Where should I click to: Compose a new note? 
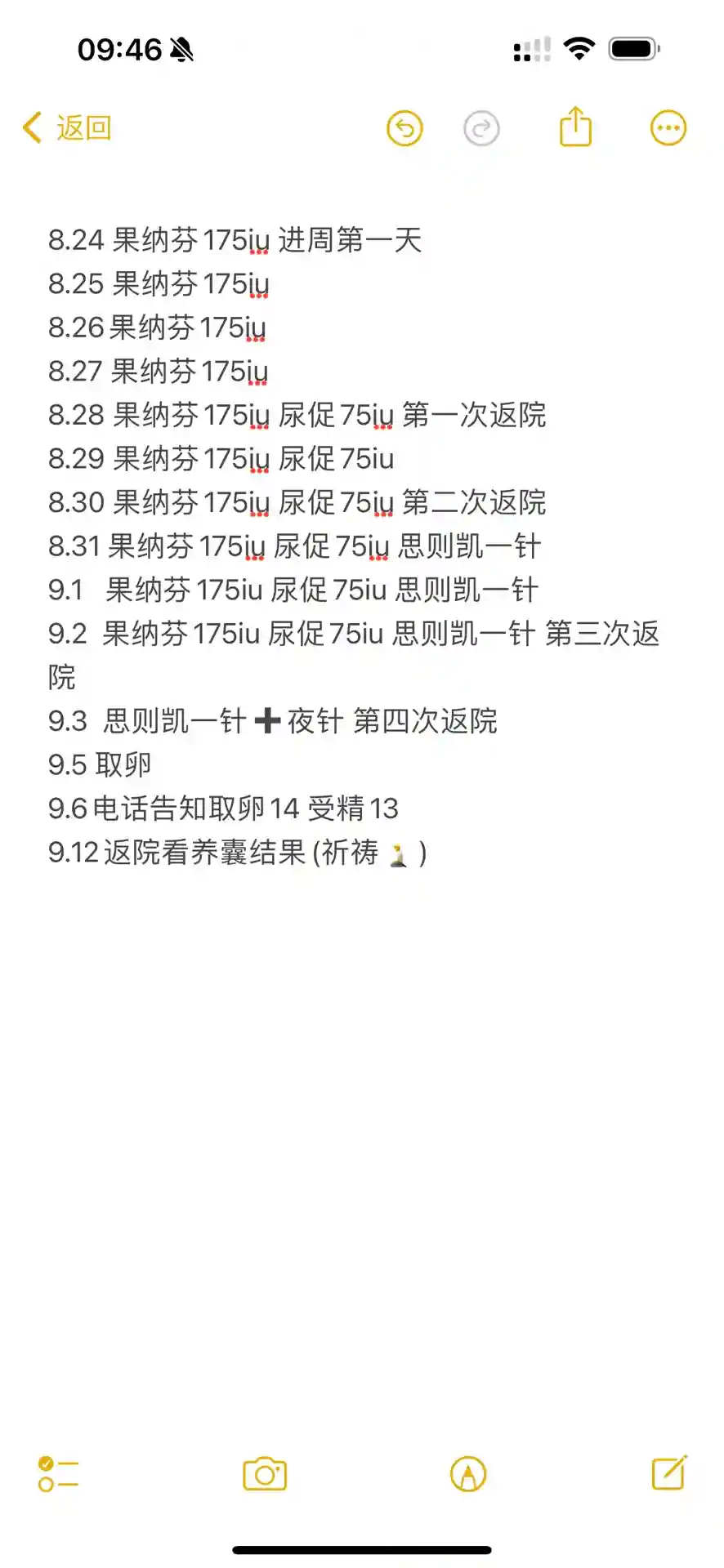pyautogui.click(x=669, y=1472)
